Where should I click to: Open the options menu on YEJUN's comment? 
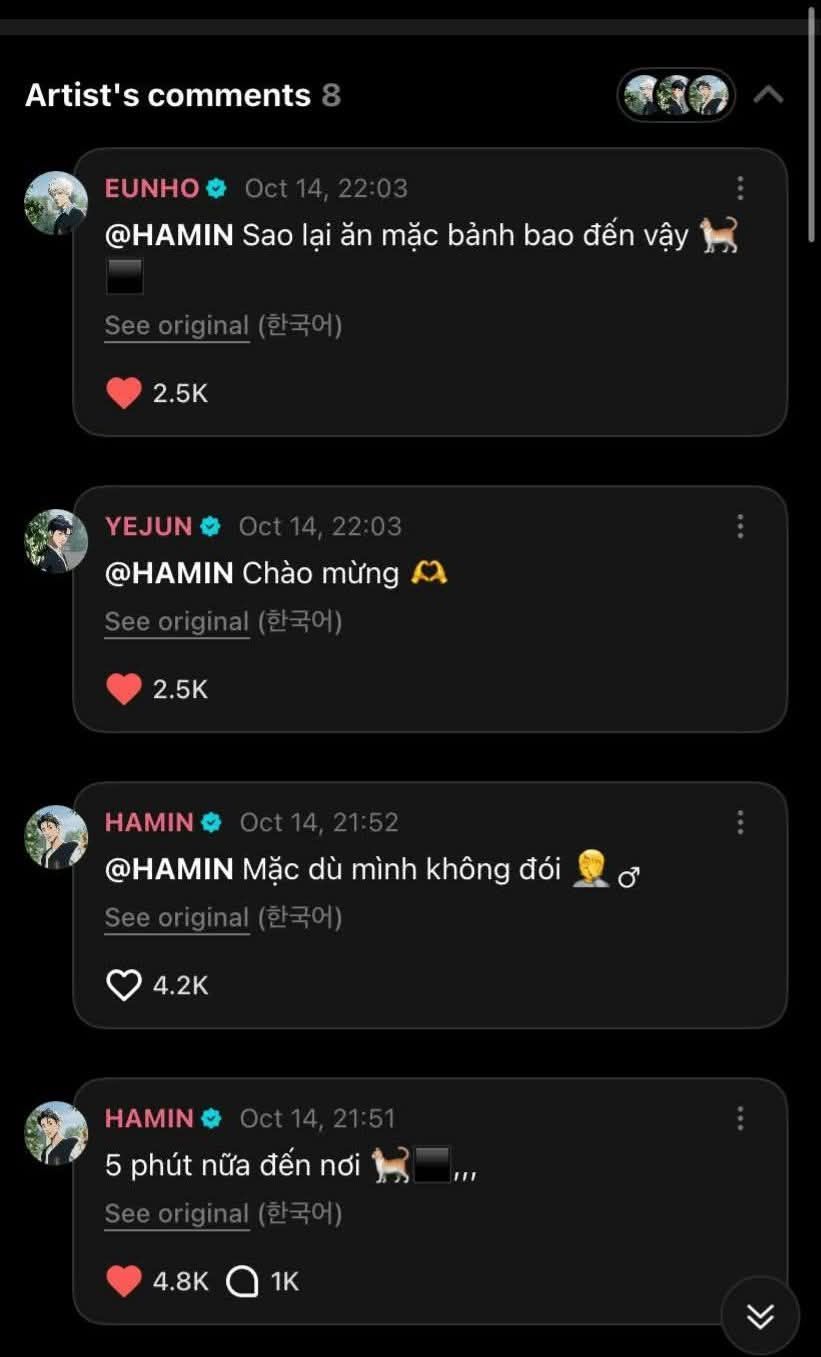click(740, 526)
